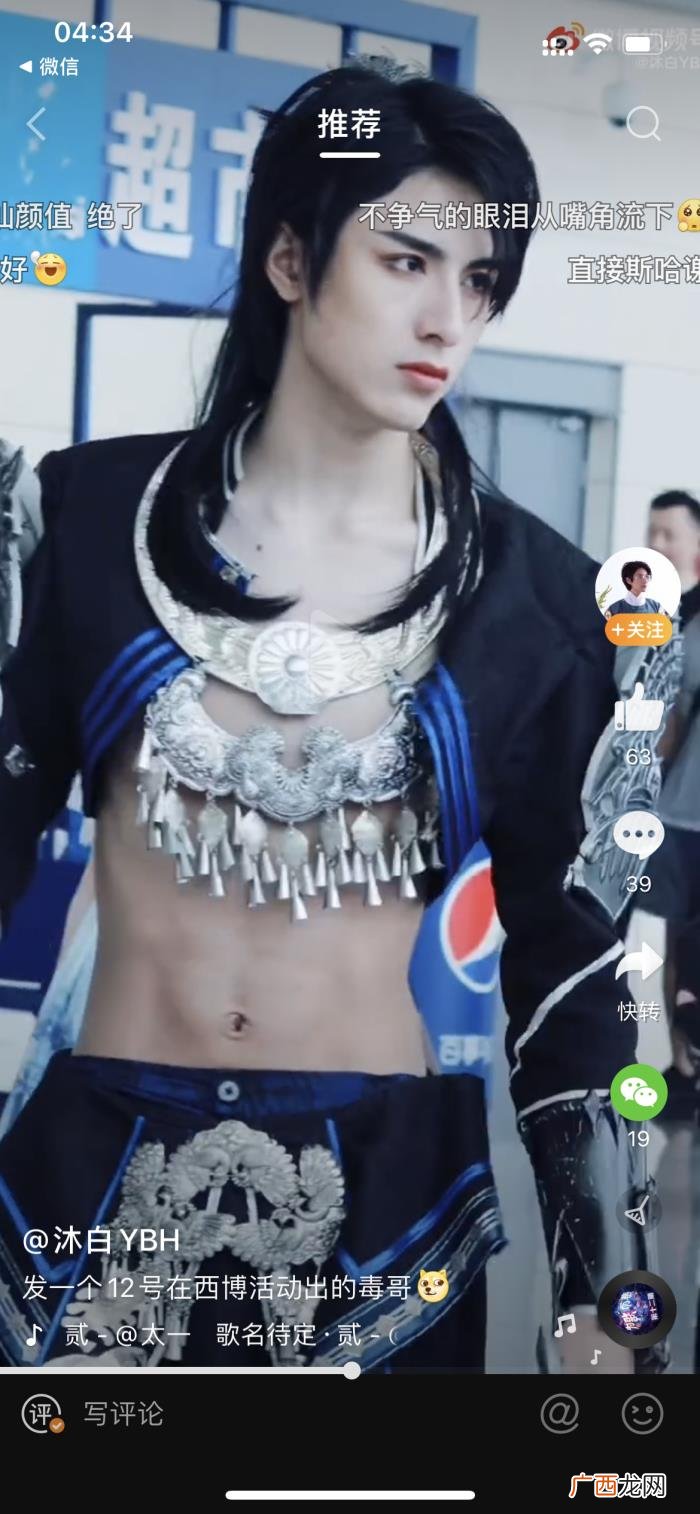Open comments via speech bubble icon

[638, 835]
